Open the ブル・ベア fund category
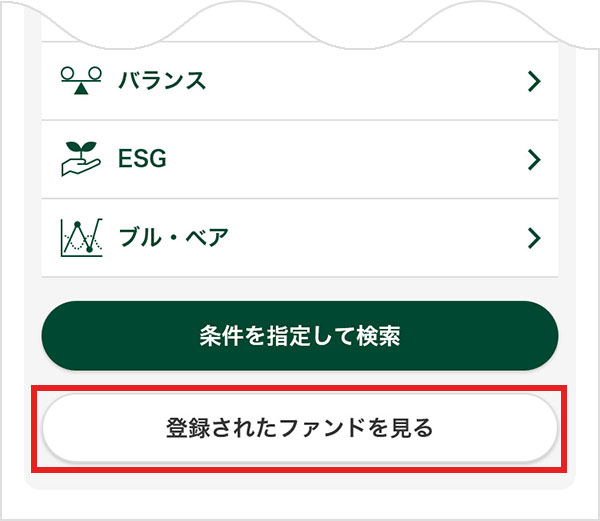 298,237
